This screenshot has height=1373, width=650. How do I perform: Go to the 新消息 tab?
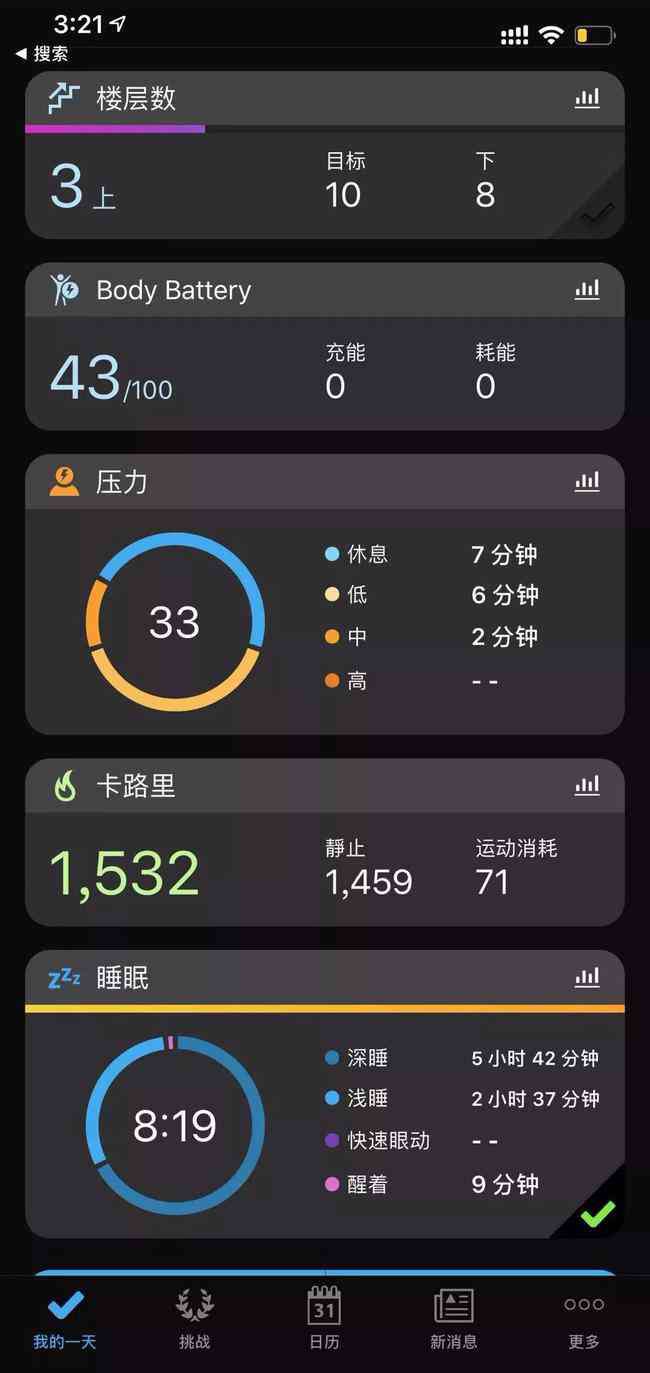coord(454,1320)
